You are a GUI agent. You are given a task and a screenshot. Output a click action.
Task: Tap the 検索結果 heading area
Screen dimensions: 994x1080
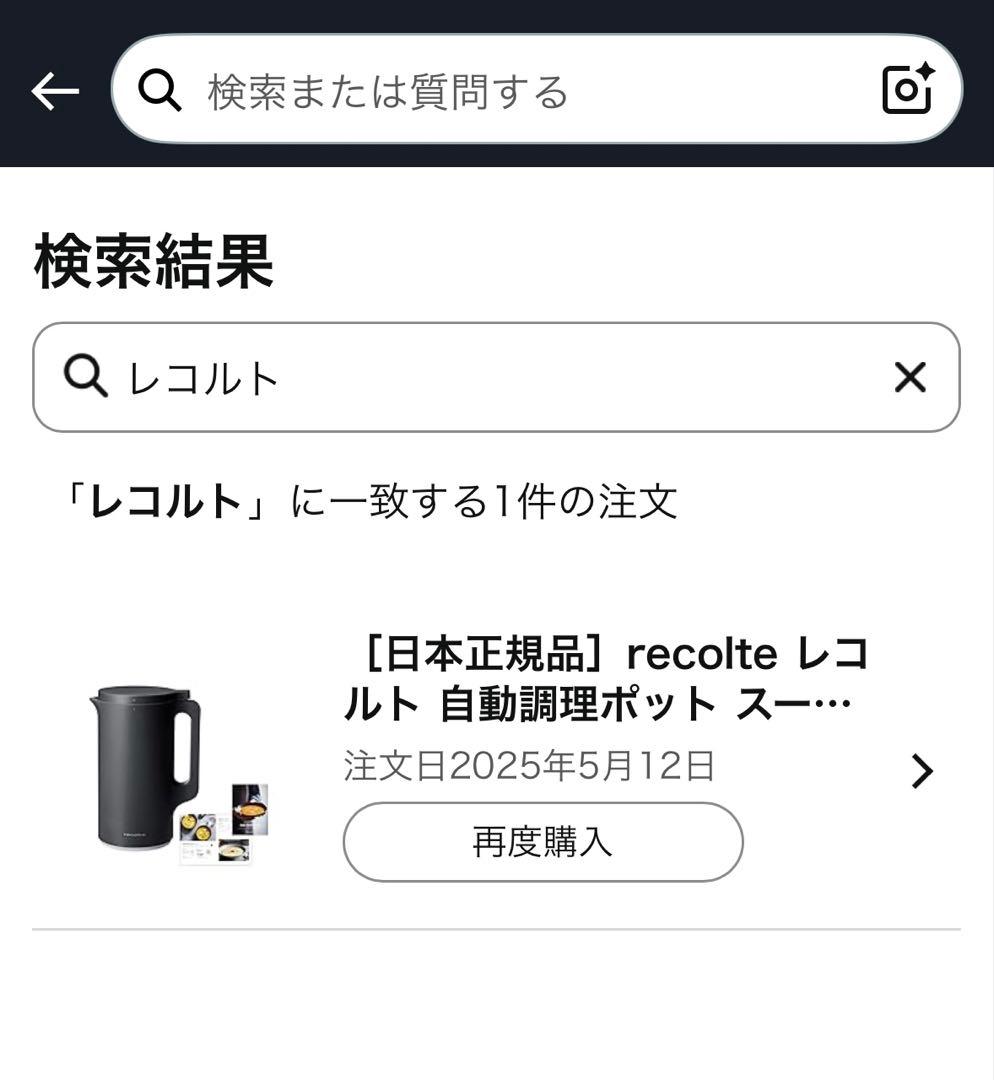pyautogui.click(x=150, y=254)
